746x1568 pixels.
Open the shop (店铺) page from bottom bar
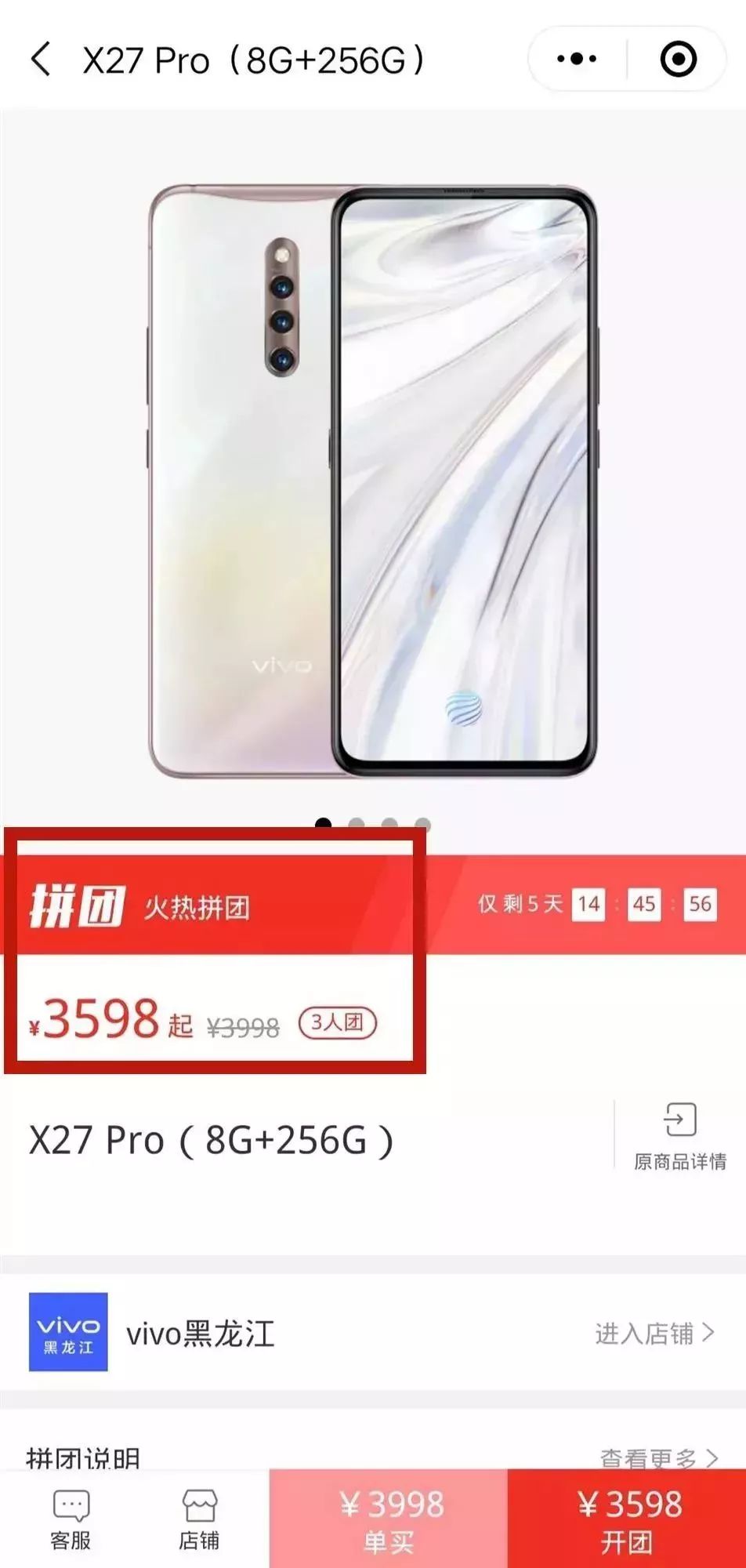pos(198,1519)
